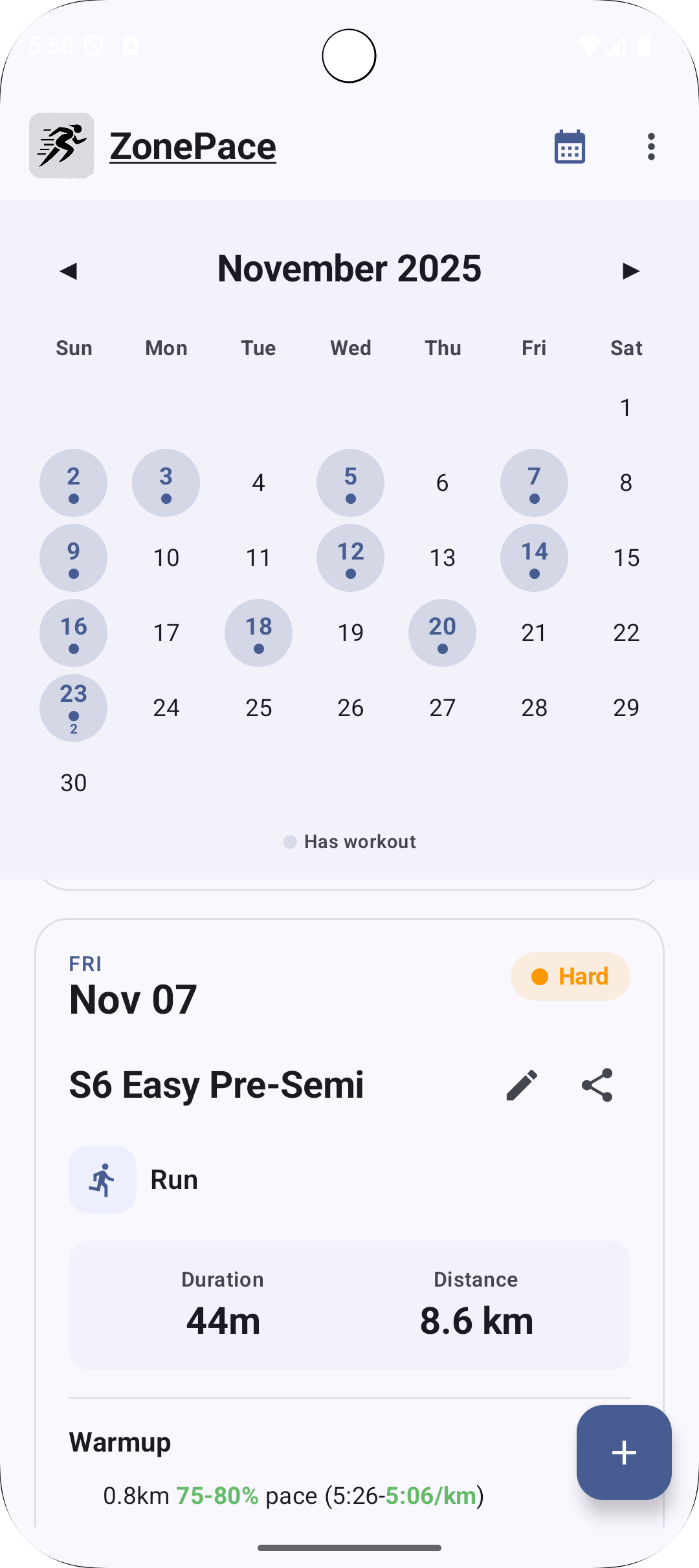
Task: Toggle the calendar view icon
Action: pyautogui.click(x=570, y=147)
